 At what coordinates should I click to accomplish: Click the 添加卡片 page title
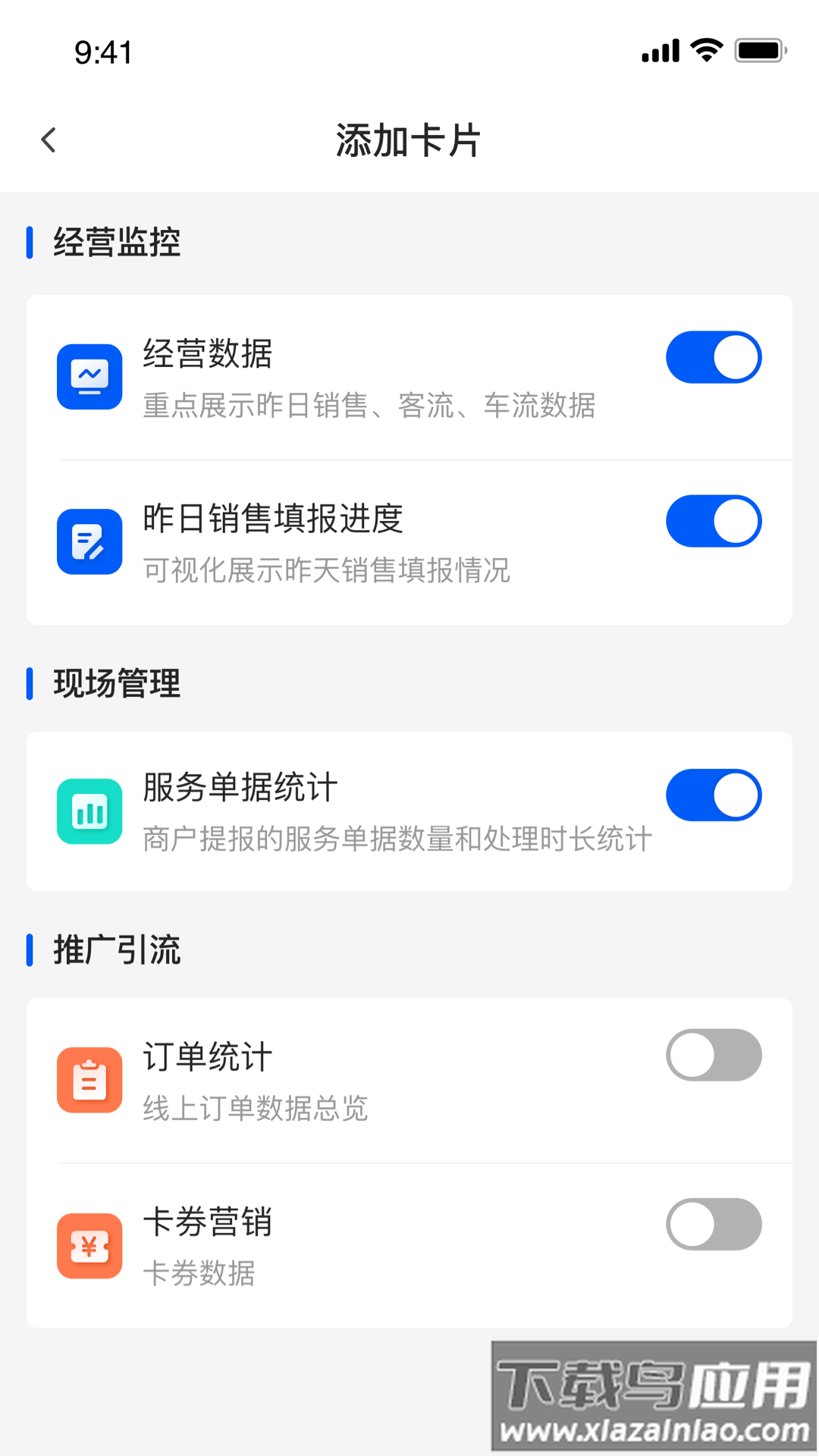coord(409,141)
